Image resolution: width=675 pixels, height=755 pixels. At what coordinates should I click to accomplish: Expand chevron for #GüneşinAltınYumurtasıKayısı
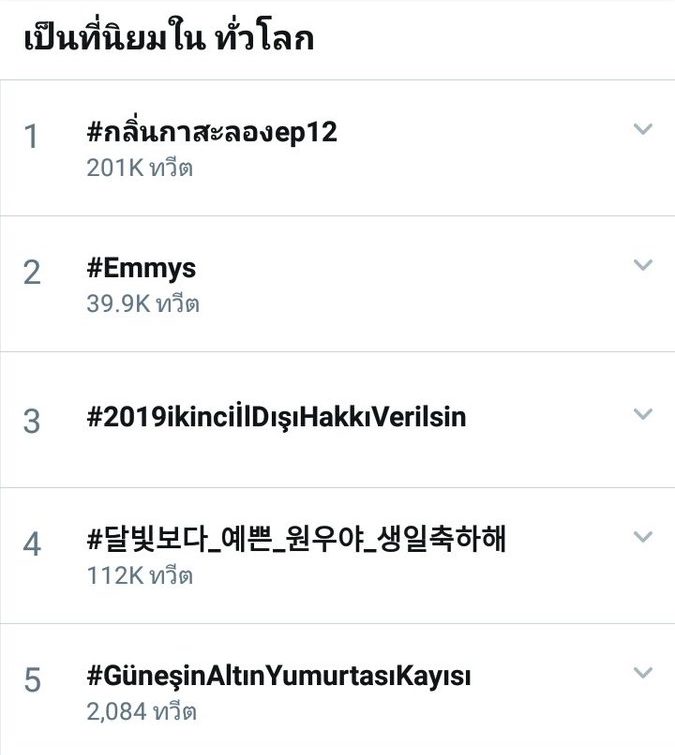[643, 673]
